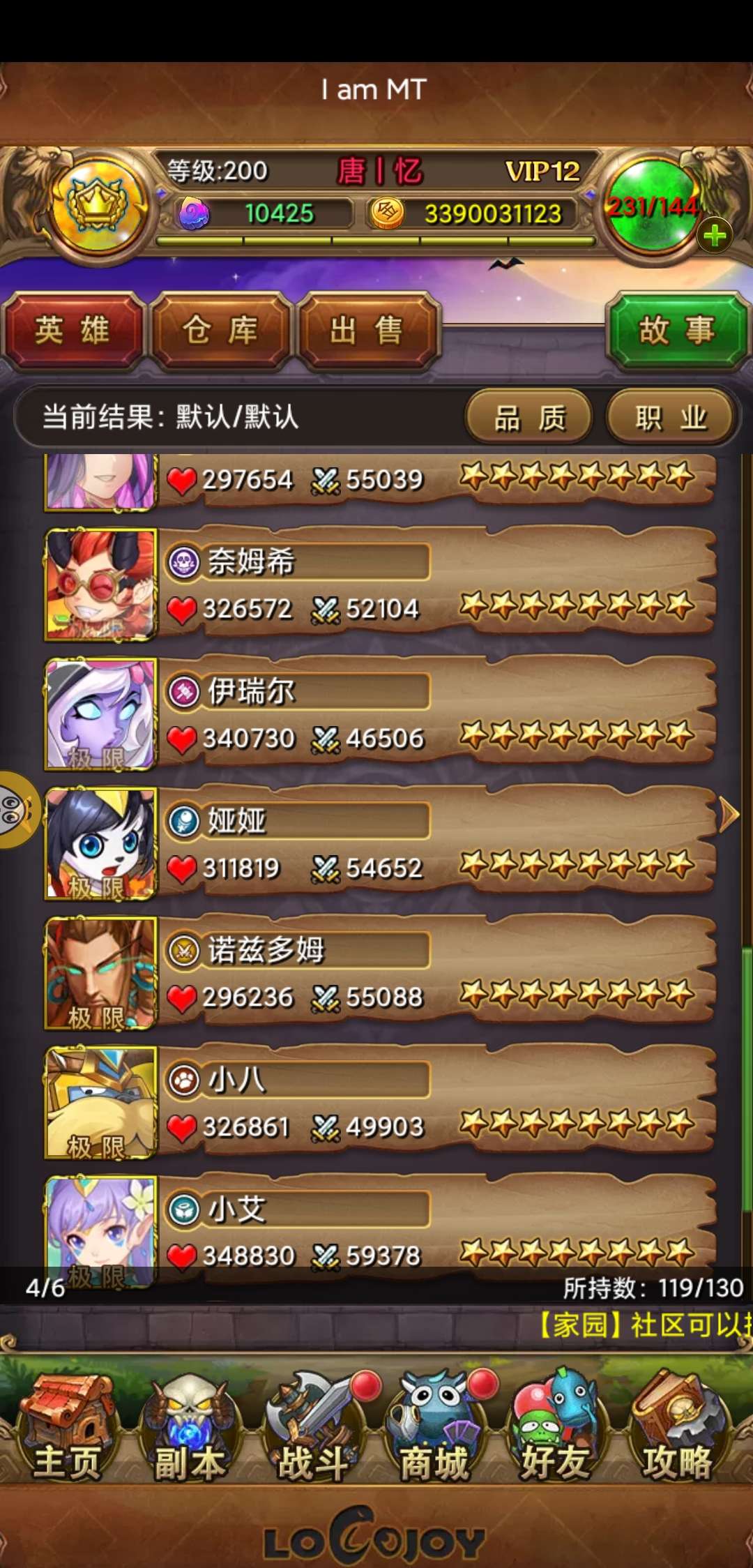Open the 仓库 tab
The width and height of the screenshot is (753, 1568).
click(220, 330)
